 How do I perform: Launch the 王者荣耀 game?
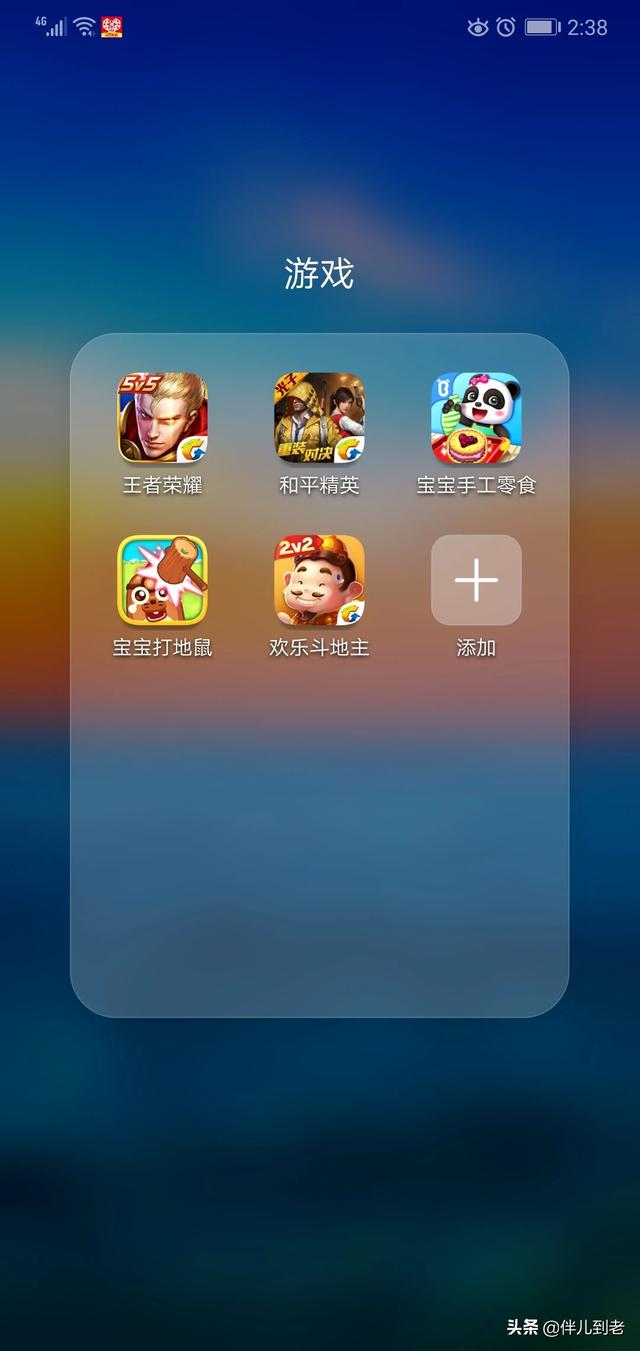point(162,418)
